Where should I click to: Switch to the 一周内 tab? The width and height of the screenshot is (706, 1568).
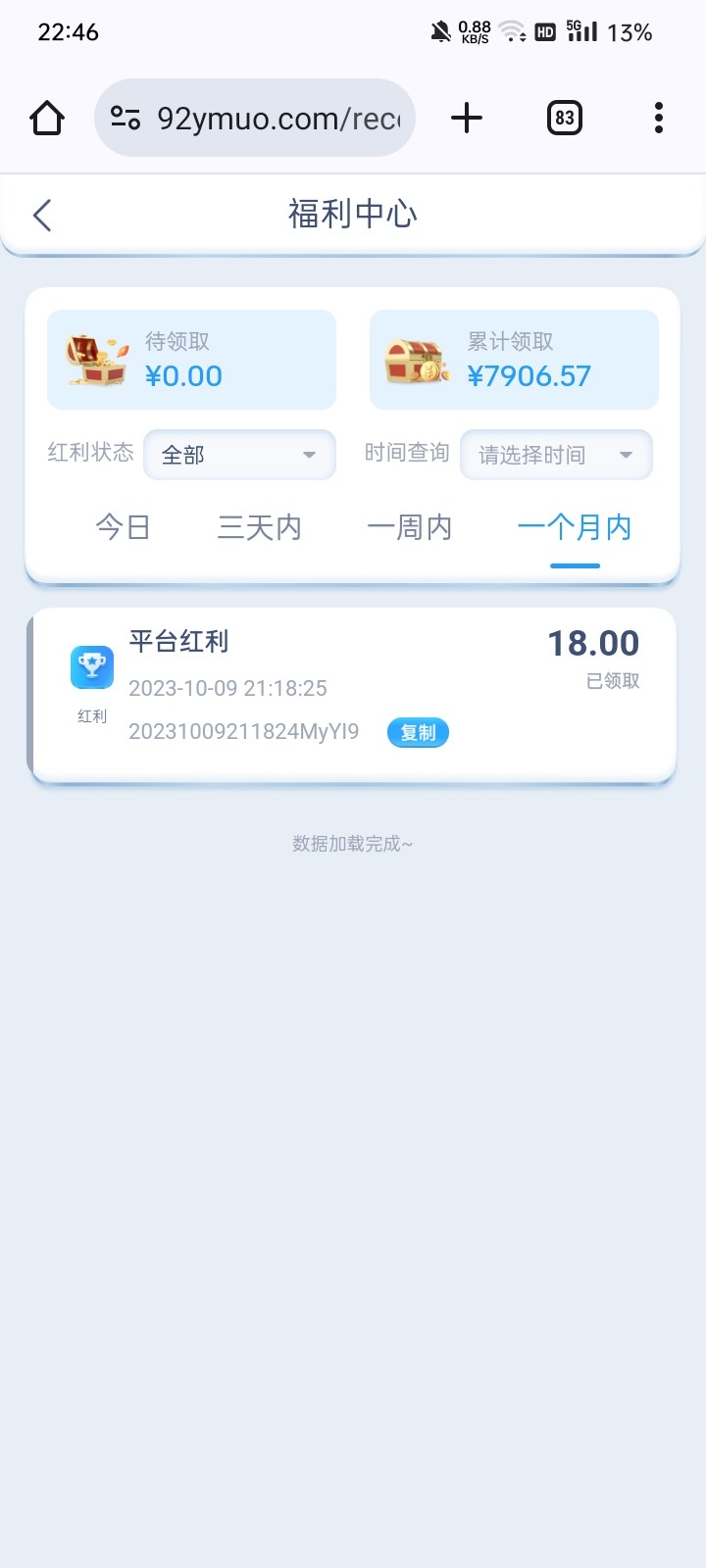[x=409, y=528]
